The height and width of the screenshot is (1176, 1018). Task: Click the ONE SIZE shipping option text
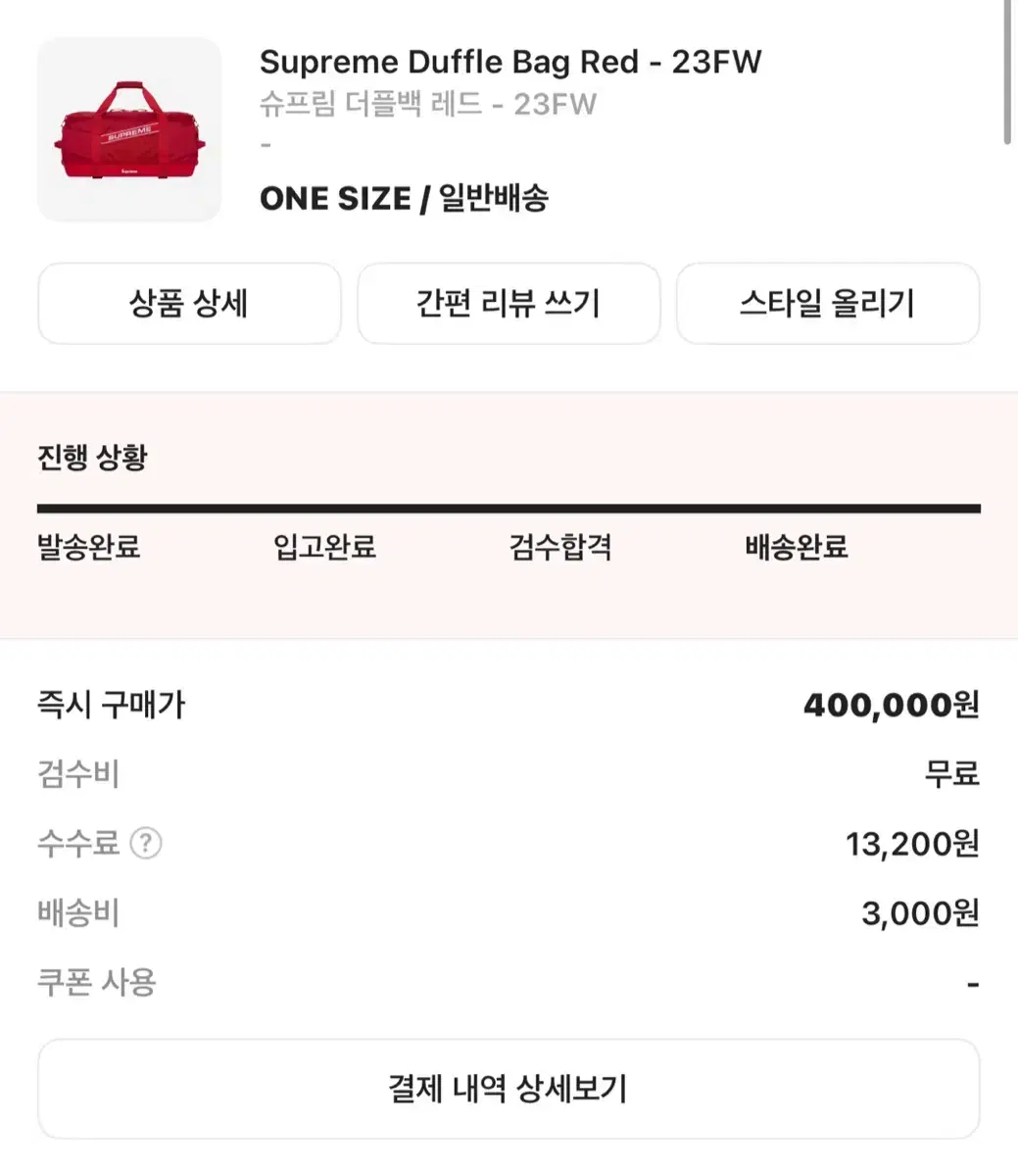[x=405, y=198]
